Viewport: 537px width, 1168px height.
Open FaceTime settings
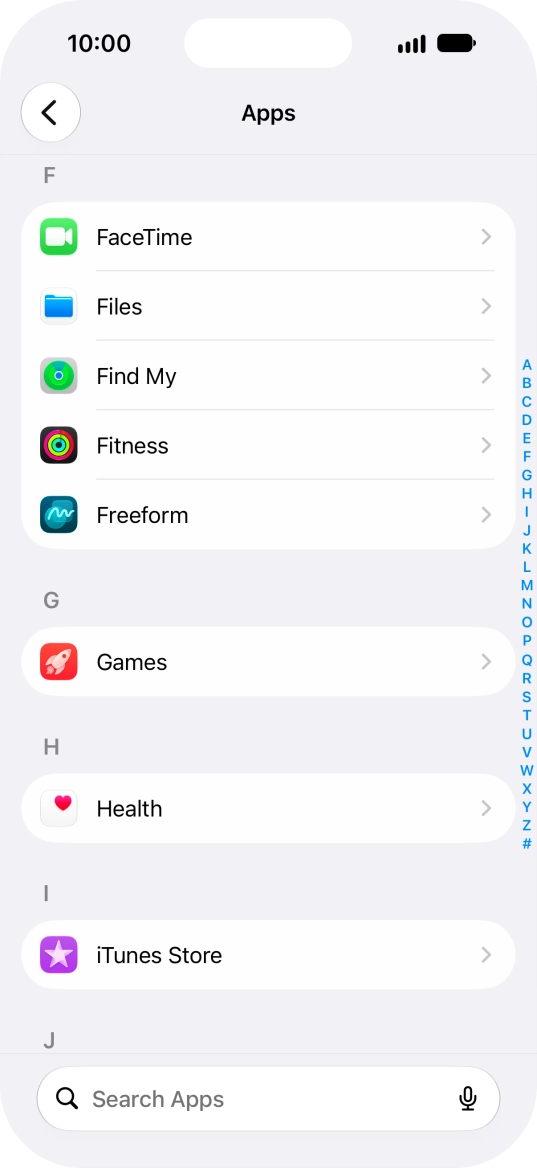coord(268,237)
